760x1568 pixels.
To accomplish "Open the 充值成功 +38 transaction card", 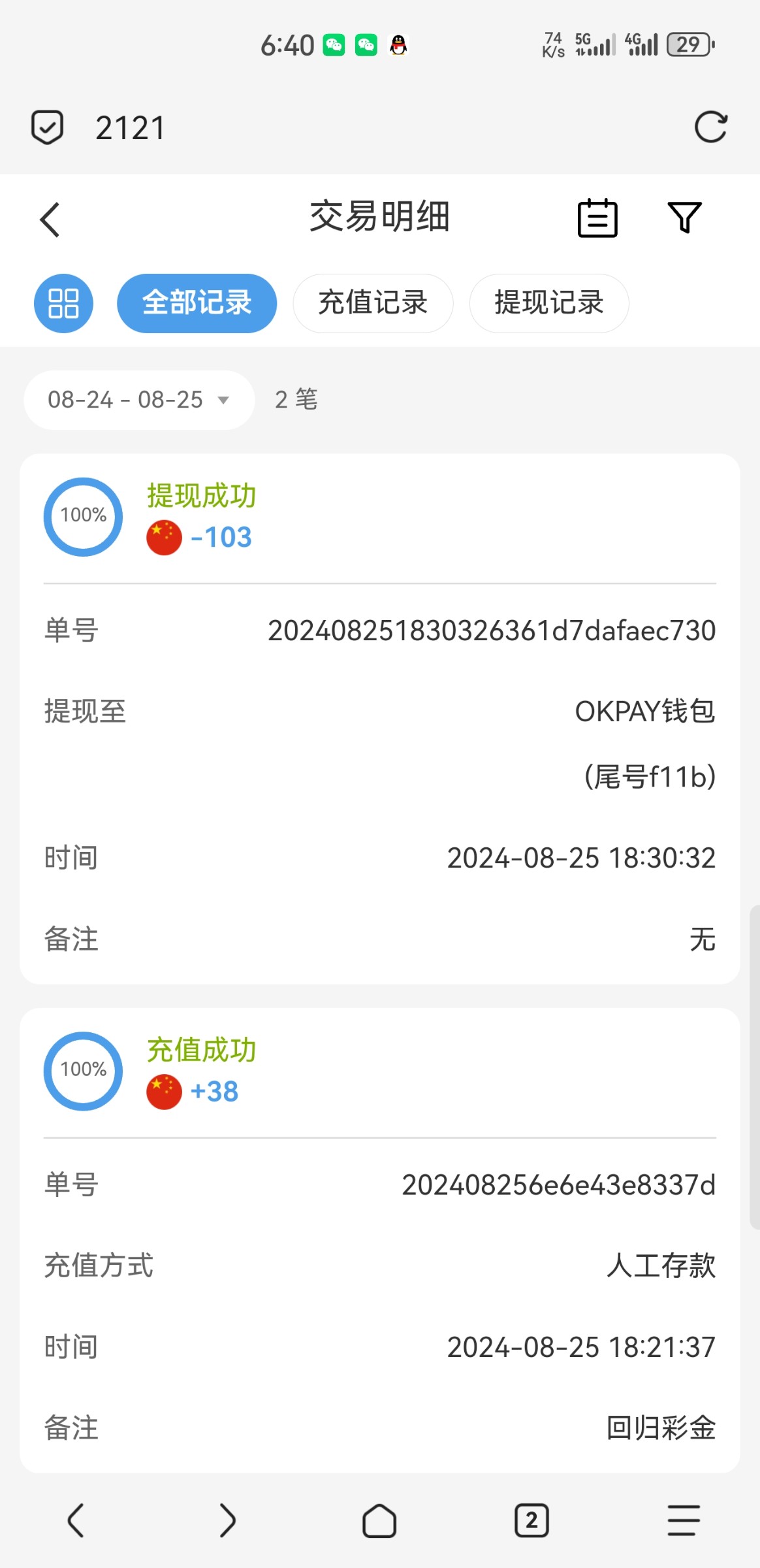I will (x=379, y=1071).
